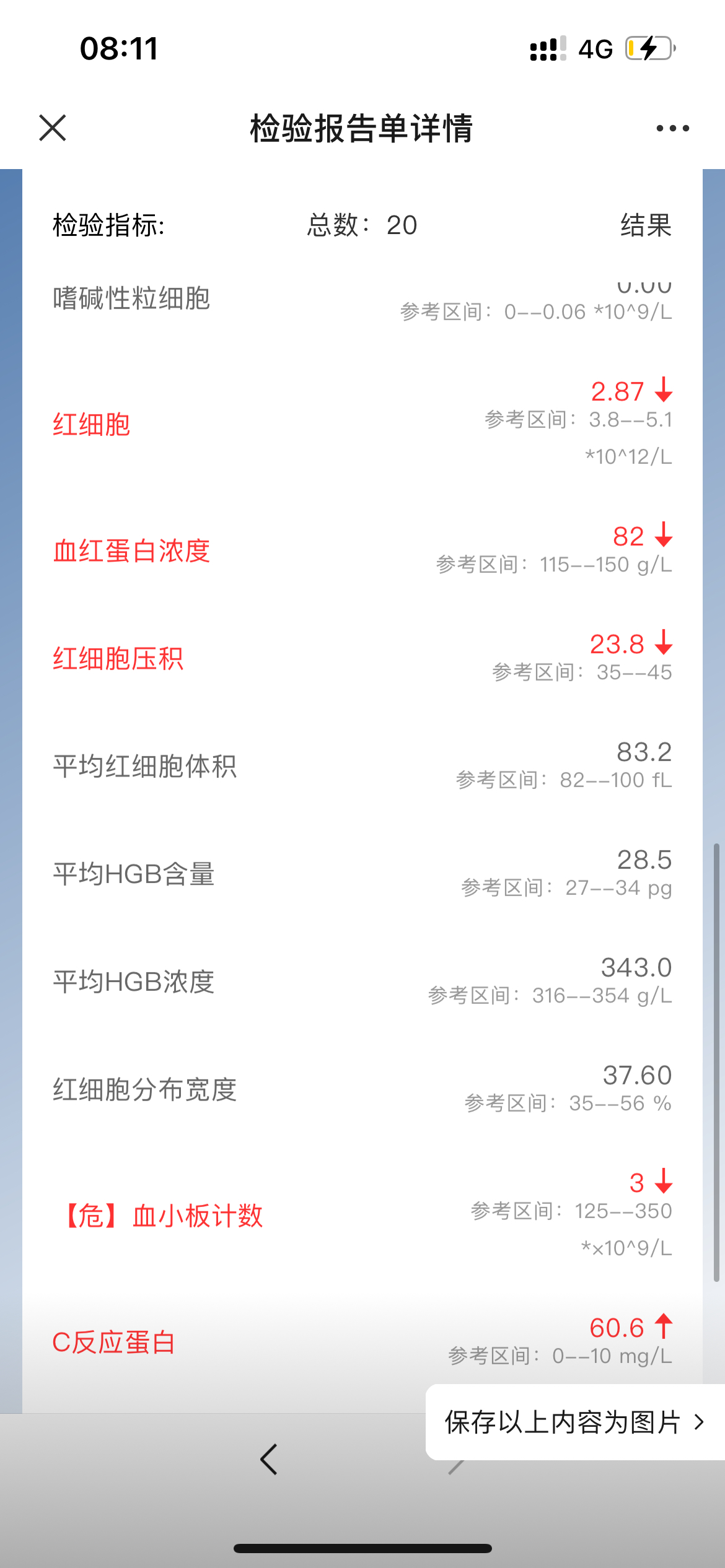Open the three-dot more options menu
This screenshot has width=725, height=1568.
[x=672, y=128]
